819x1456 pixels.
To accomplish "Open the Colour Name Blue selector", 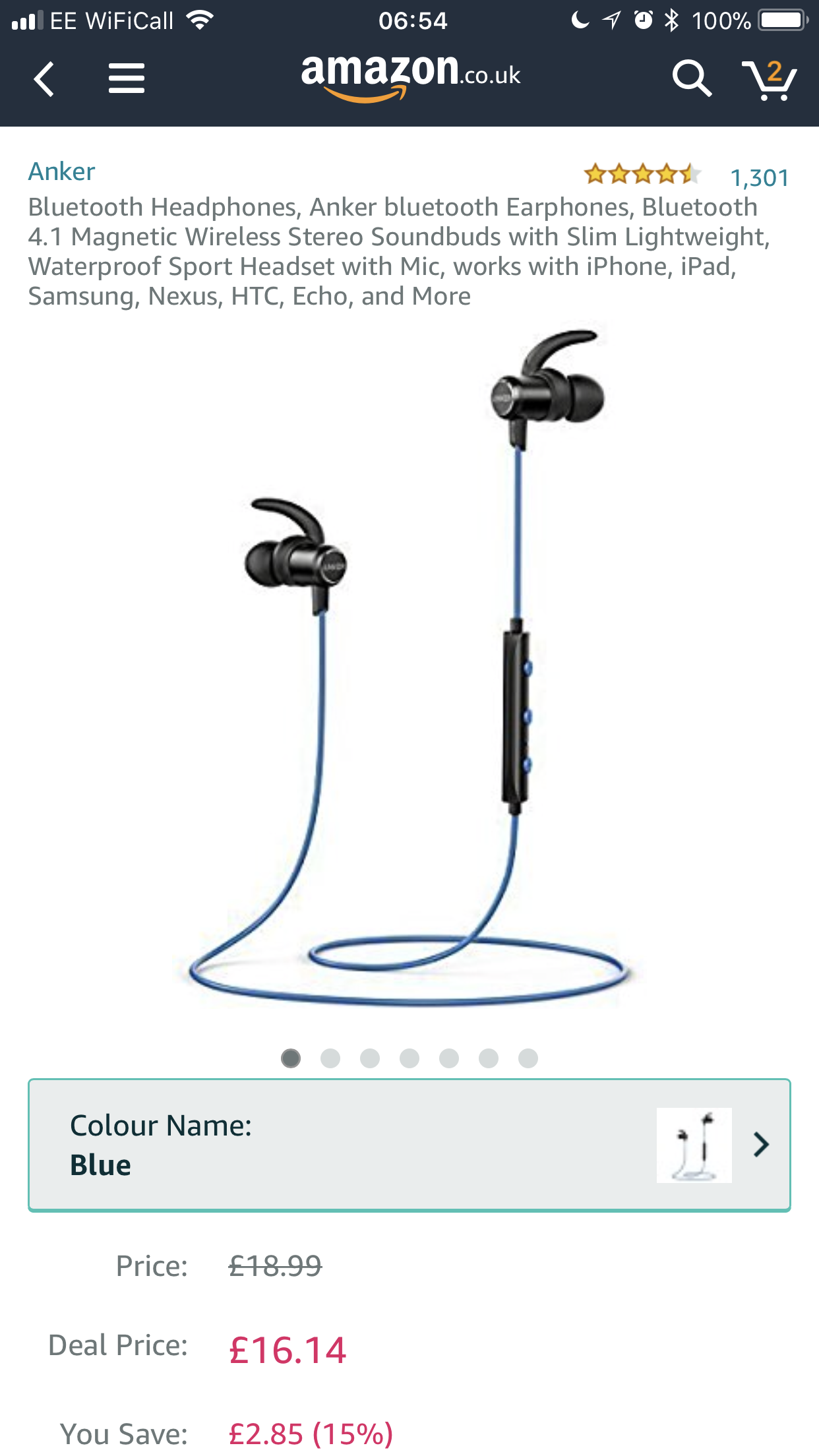I will pos(409,1145).
